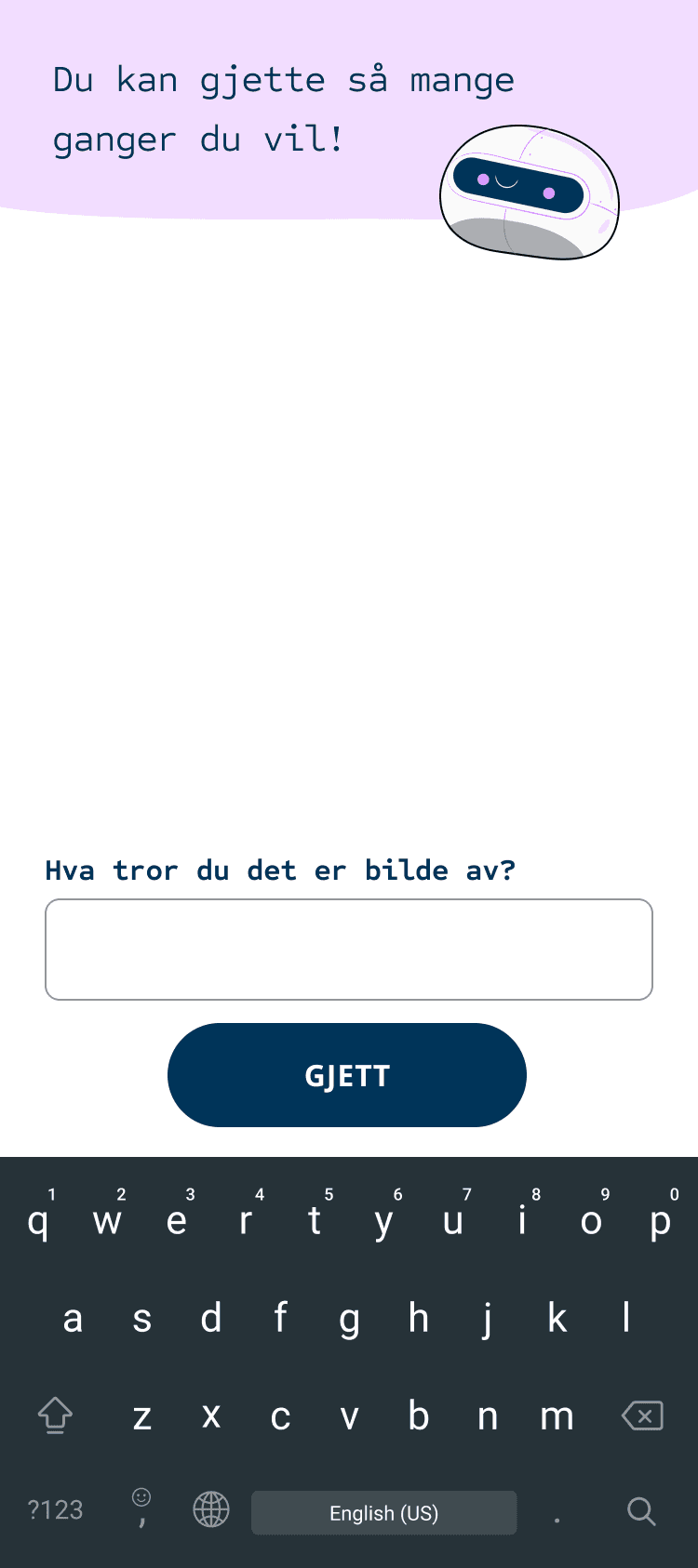Open keyboard language globe selector
Screen dimensions: 698x1568
point(211,1510)
